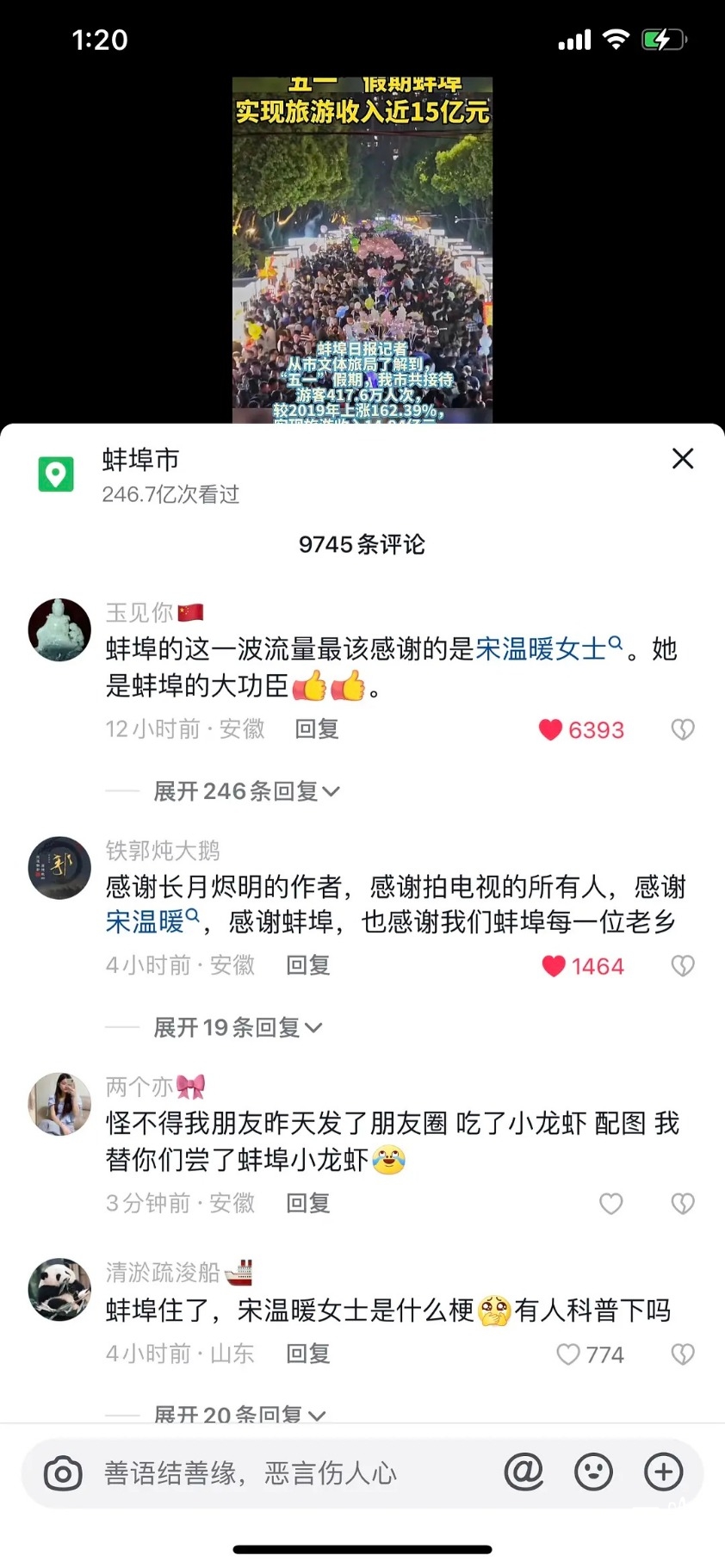Image resolution: width=725 pixels, height=1568 pixels.
Task: Expand 246 replies under 玉见你's comment
Action: [245, 791]
